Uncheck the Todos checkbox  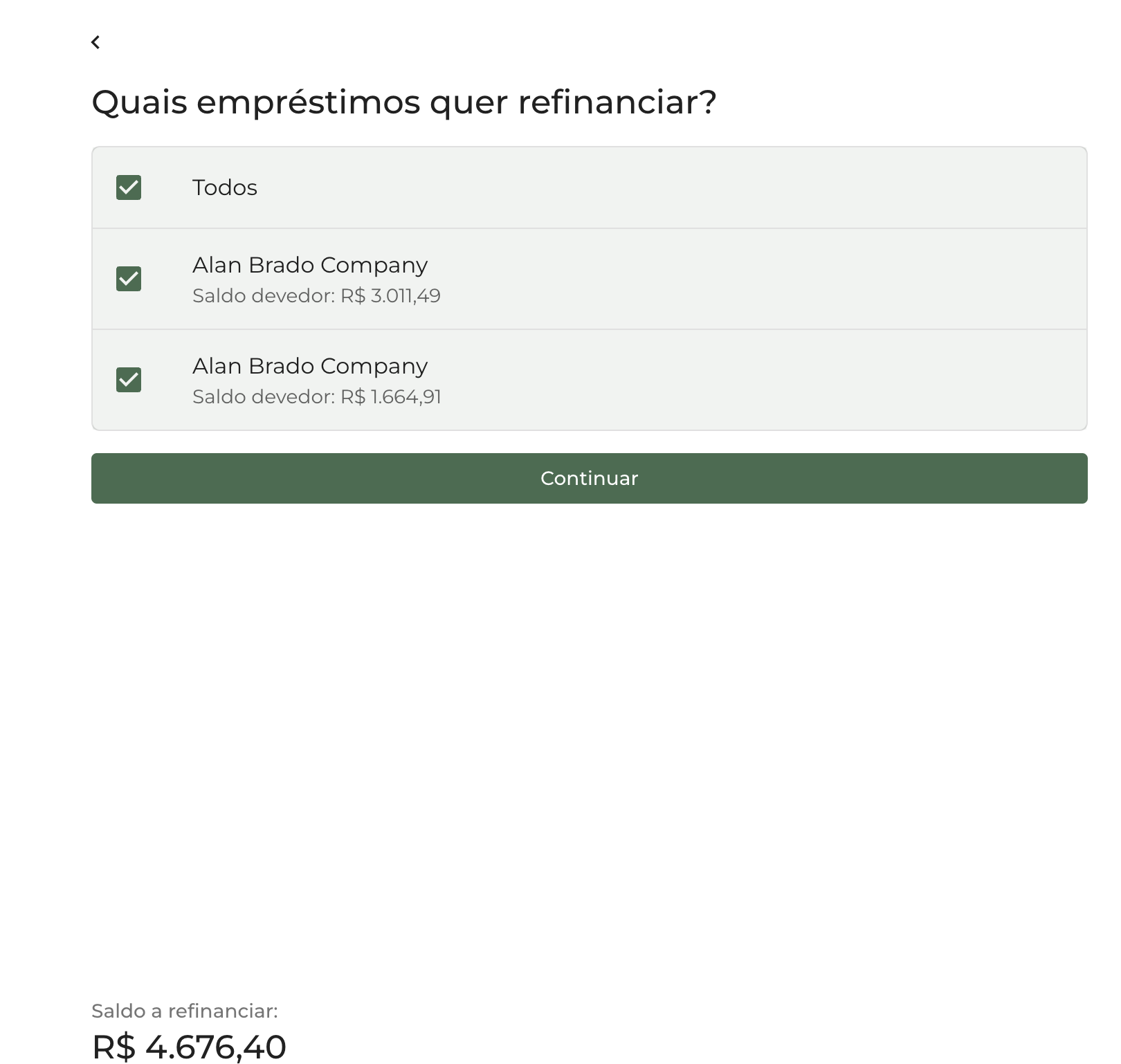point(129,187)
